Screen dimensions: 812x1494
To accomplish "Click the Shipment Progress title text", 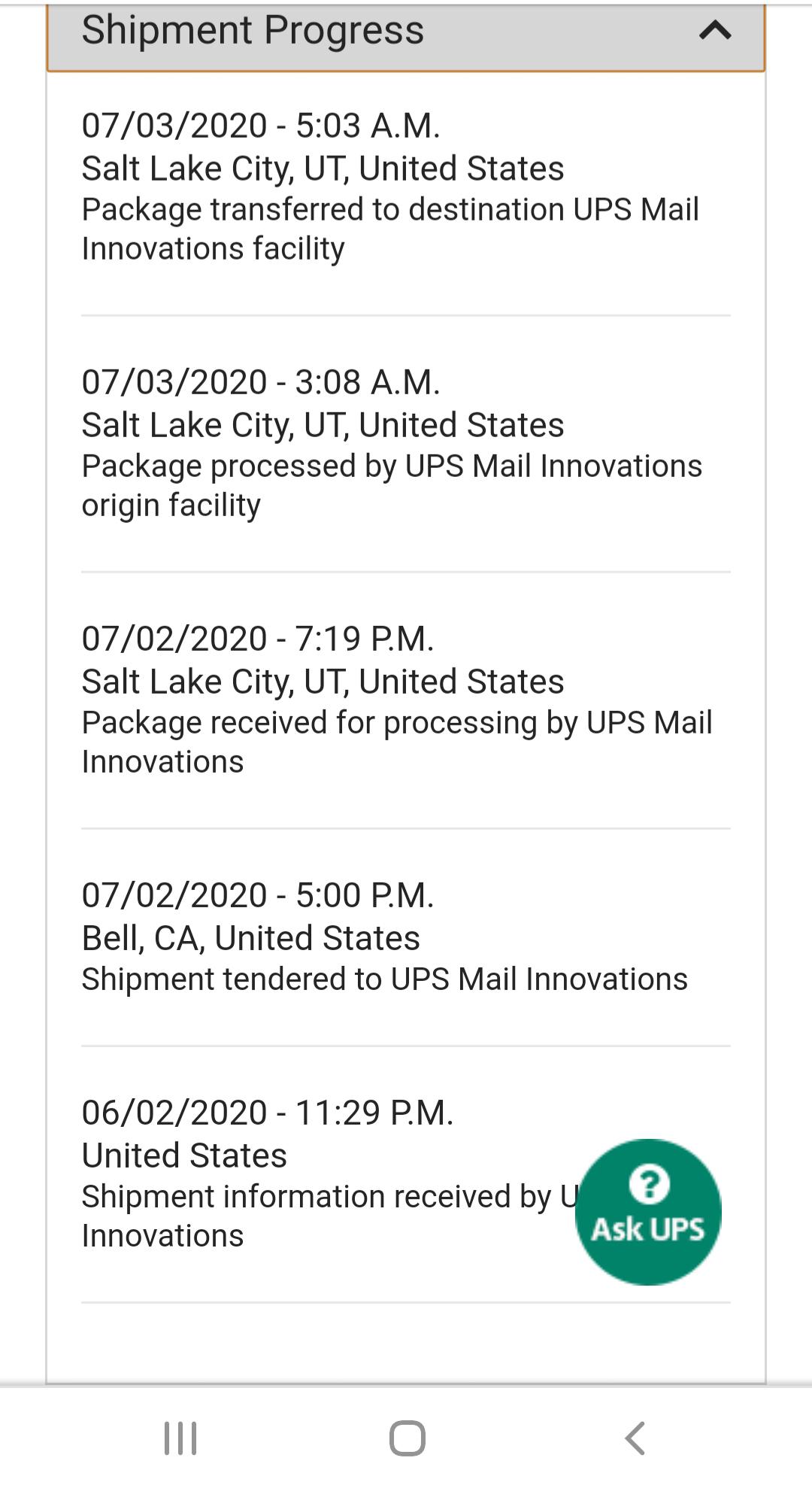I will [x=253, y=32].
